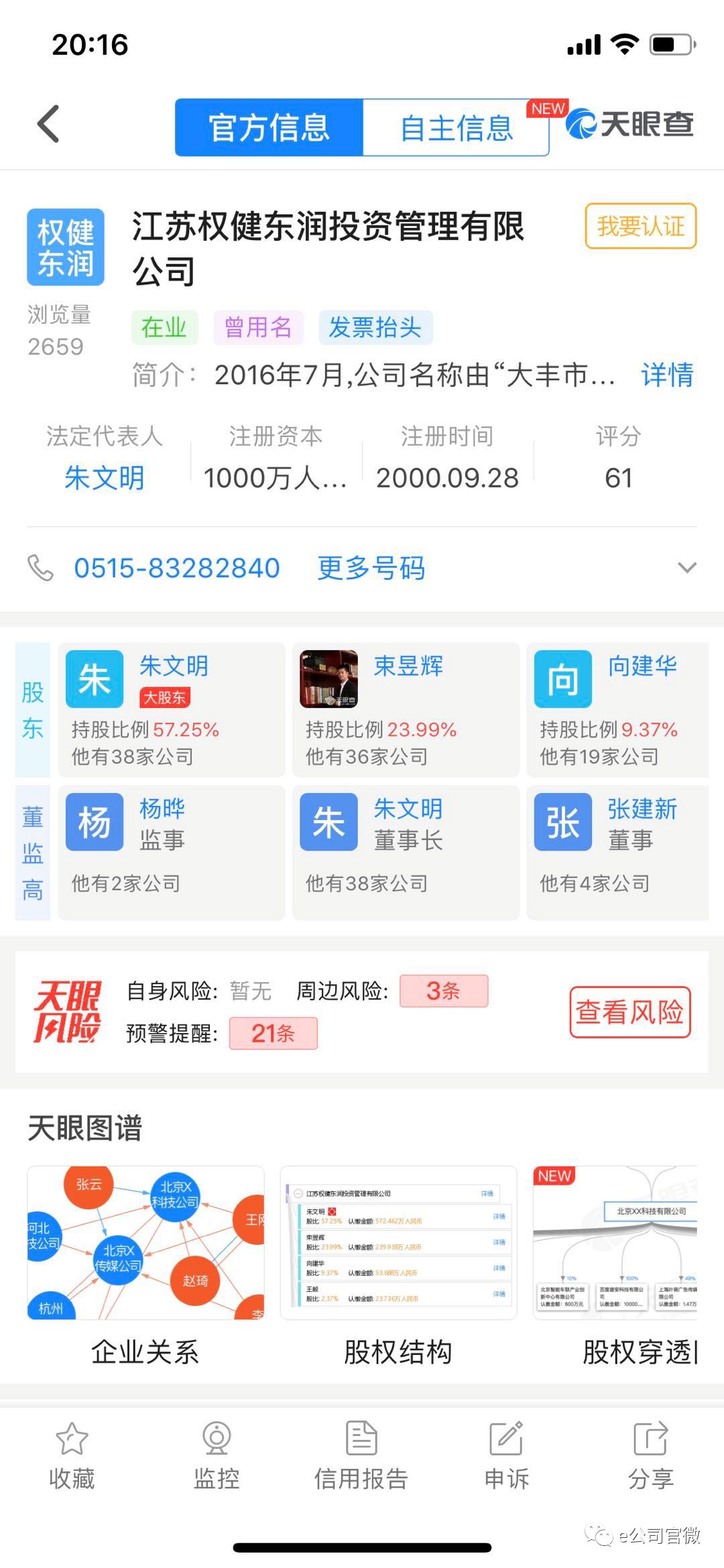Go back using the top-left arrow

[x=48, y=124]
